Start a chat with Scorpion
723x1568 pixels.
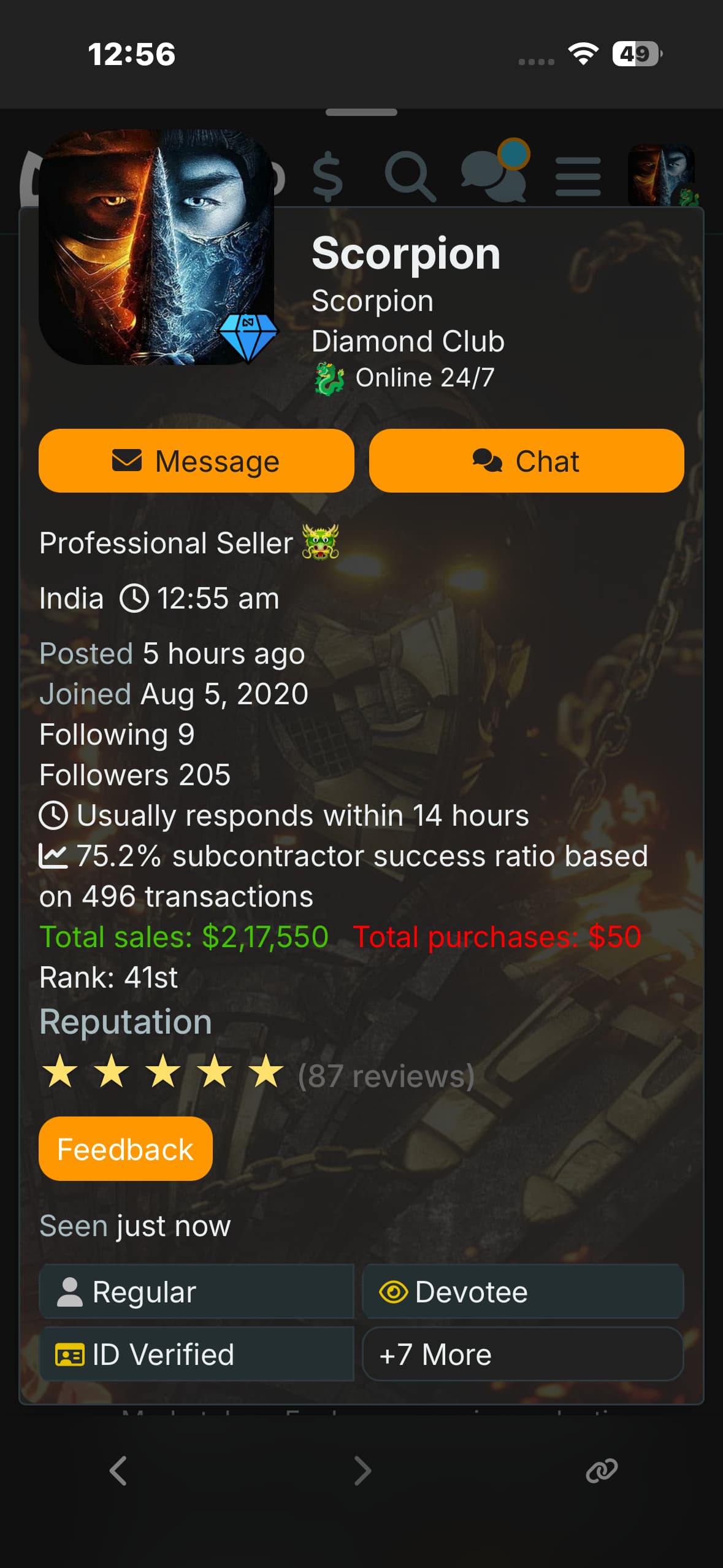[x=526, y=461]
